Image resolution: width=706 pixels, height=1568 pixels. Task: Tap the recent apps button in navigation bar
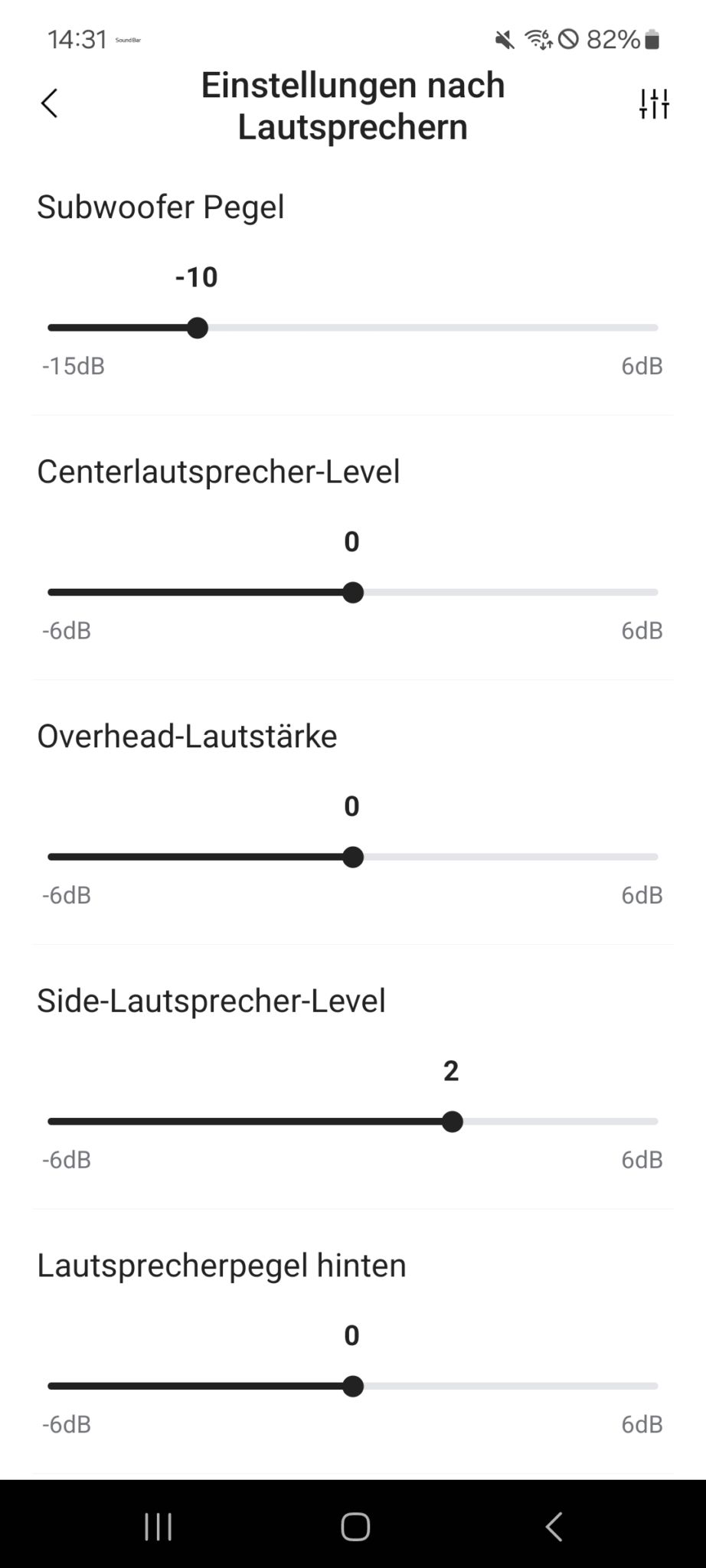pos(157,1526)
